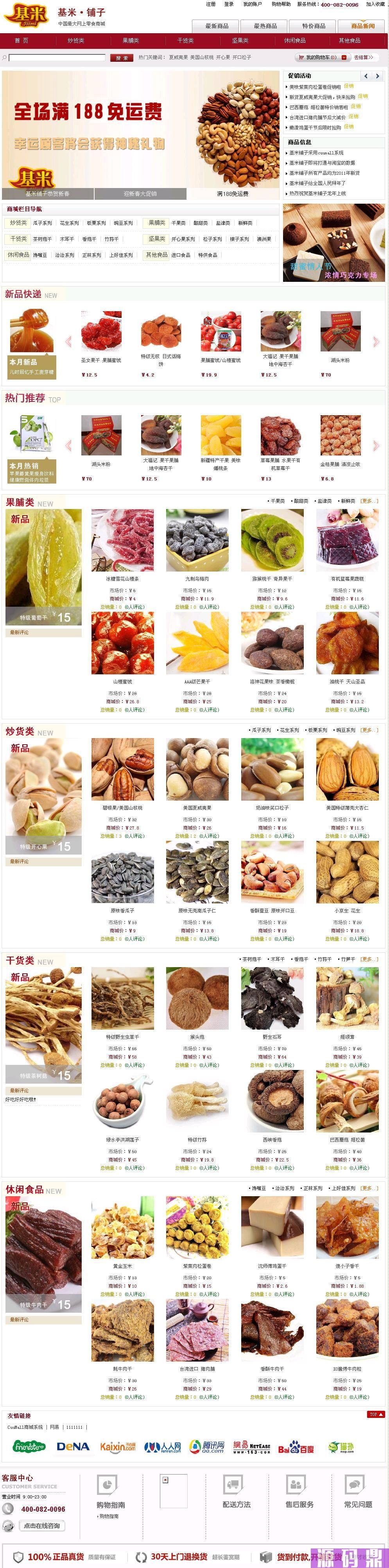Click the 登录 login link
The image size is (389, 1568).
pyautogui.click(x=229, y=4)
